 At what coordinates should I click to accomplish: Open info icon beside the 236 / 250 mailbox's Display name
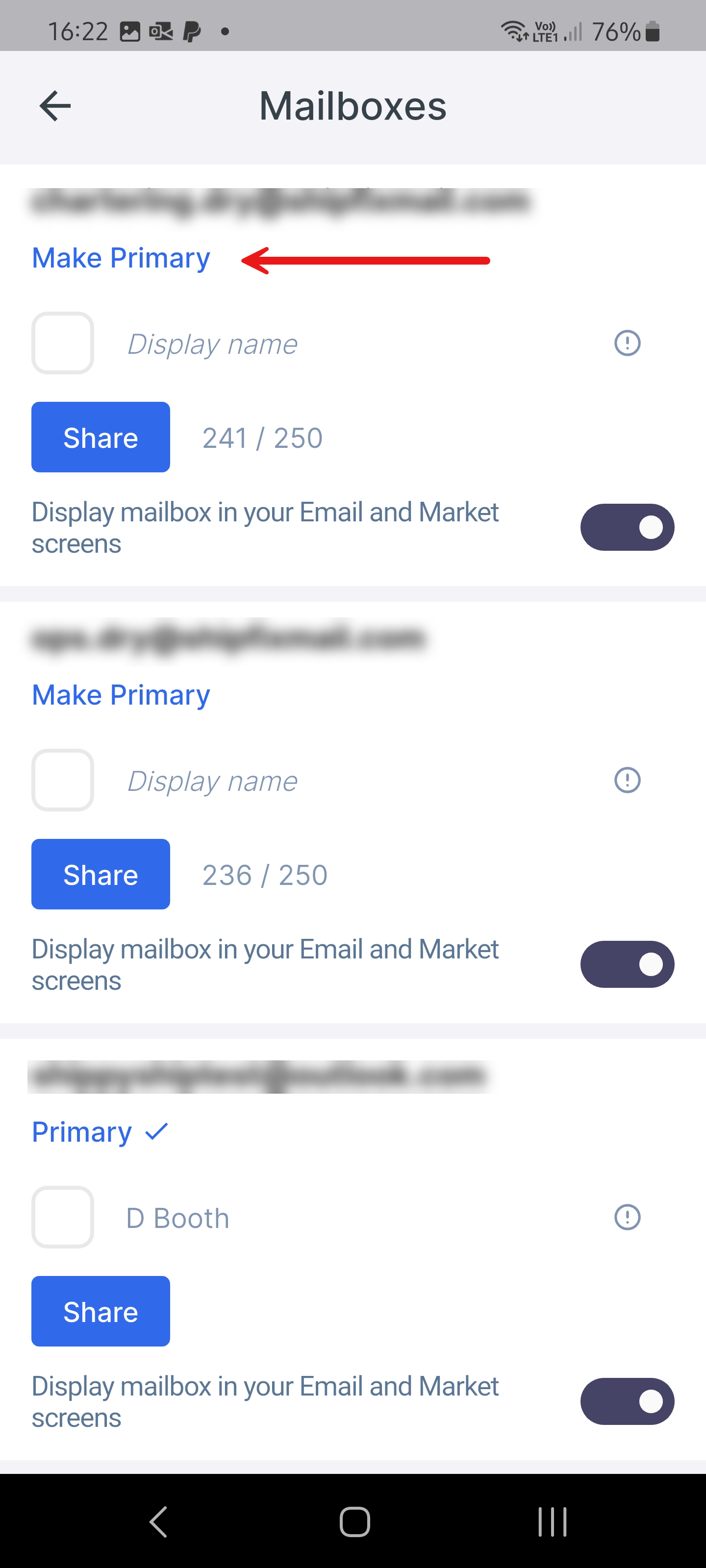pos(627,780)
